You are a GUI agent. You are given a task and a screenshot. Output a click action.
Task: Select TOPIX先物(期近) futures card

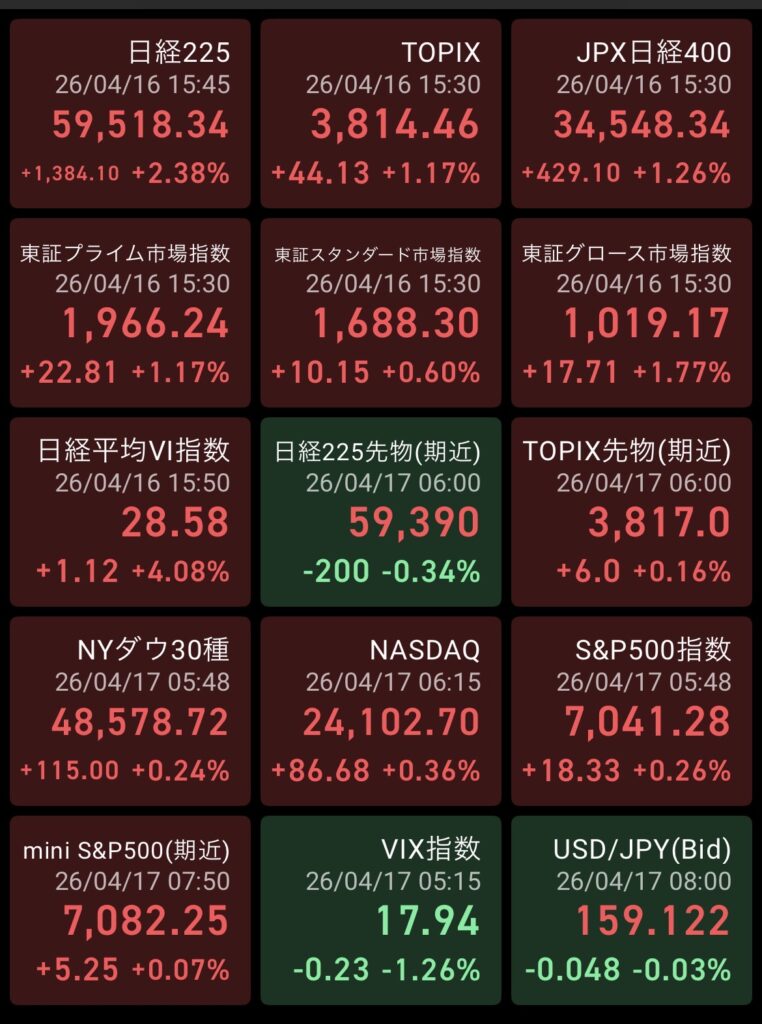pyautogui.click(x=631, y=511)
